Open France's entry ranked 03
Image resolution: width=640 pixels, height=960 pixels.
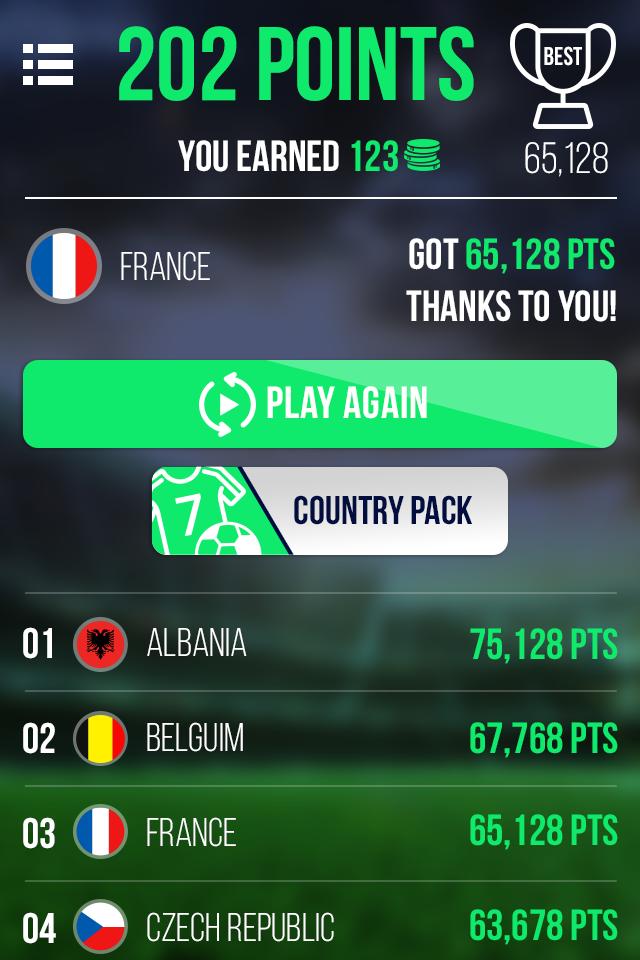pos(320,832)
